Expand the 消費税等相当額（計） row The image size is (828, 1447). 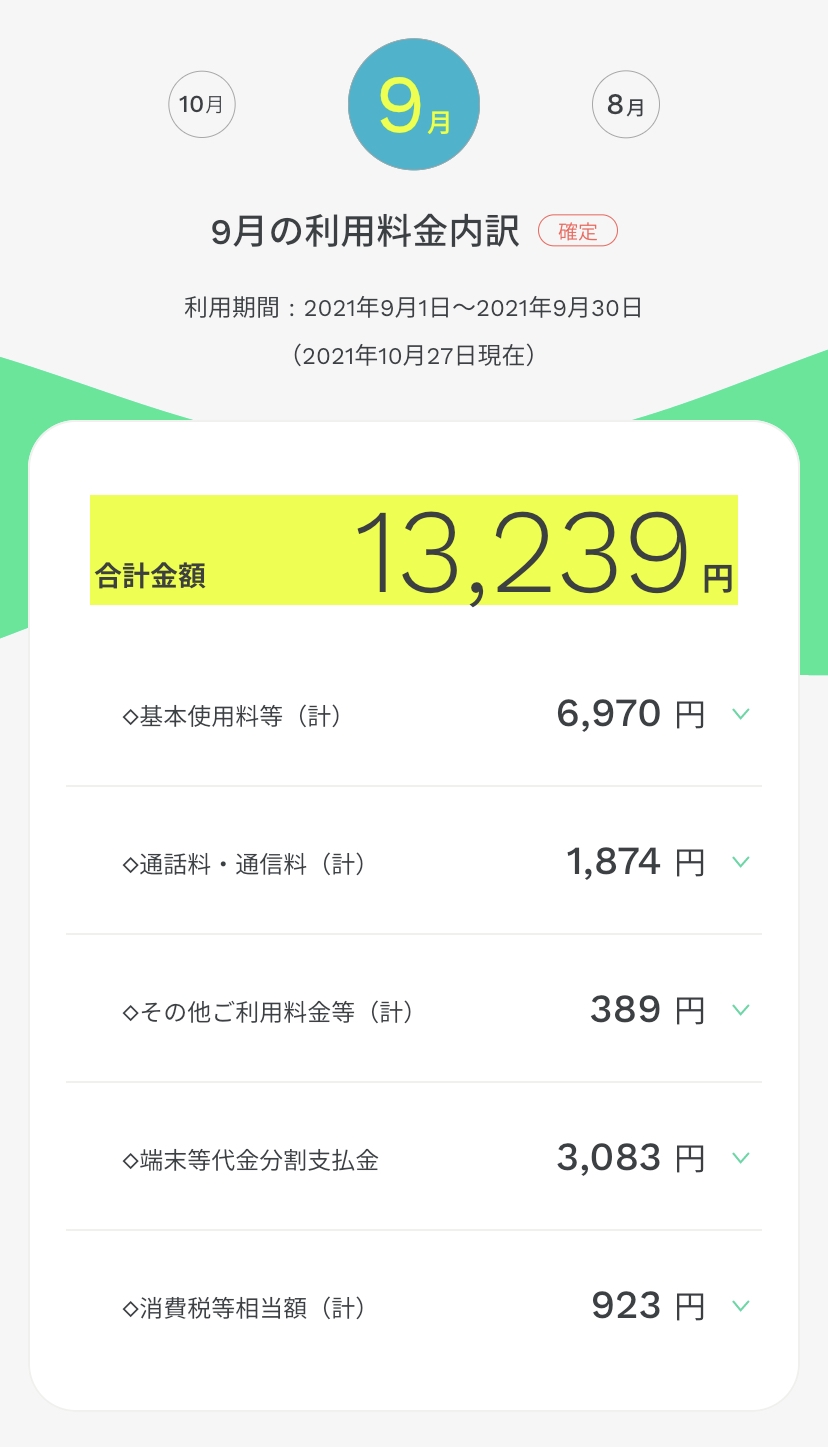(414, 1305)
